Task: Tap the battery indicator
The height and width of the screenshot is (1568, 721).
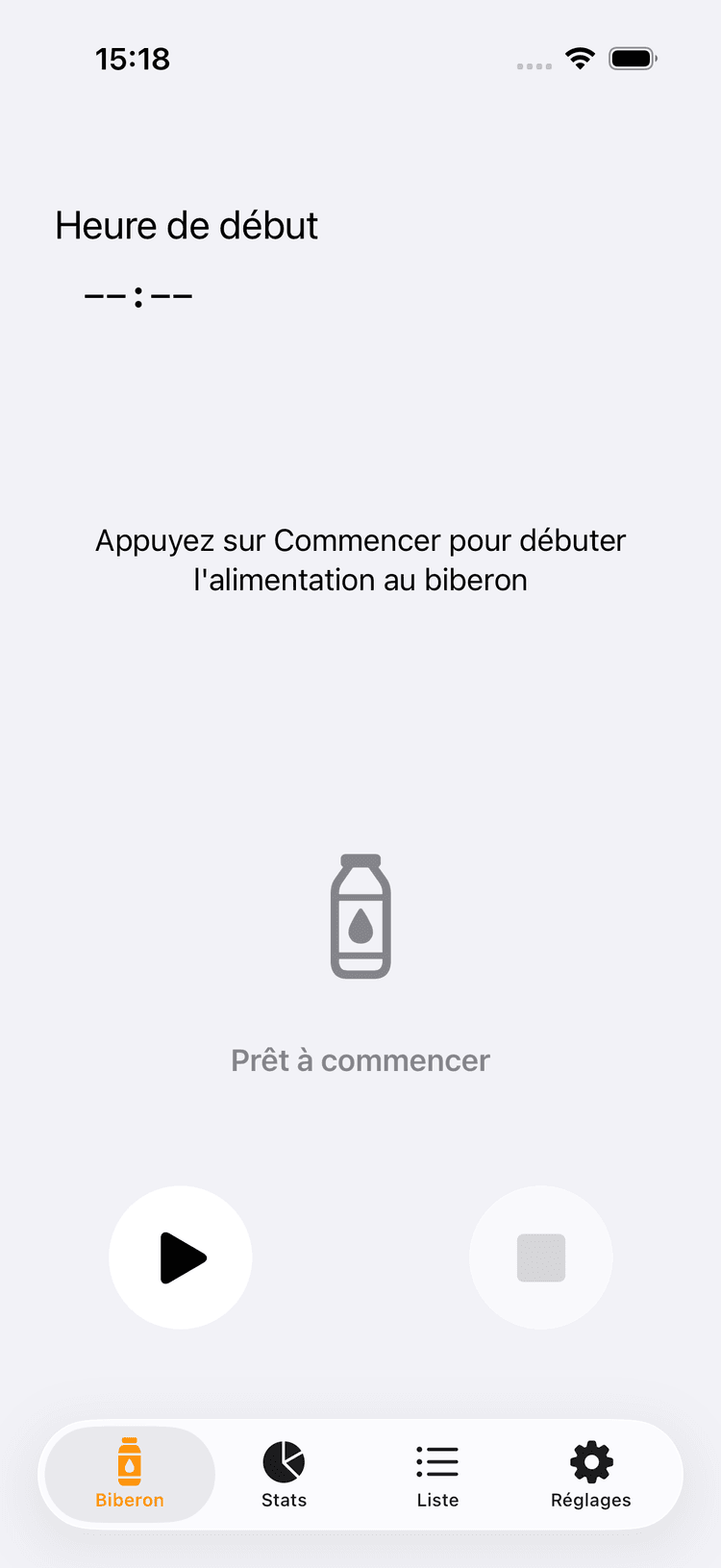Action: click(632, 58)
